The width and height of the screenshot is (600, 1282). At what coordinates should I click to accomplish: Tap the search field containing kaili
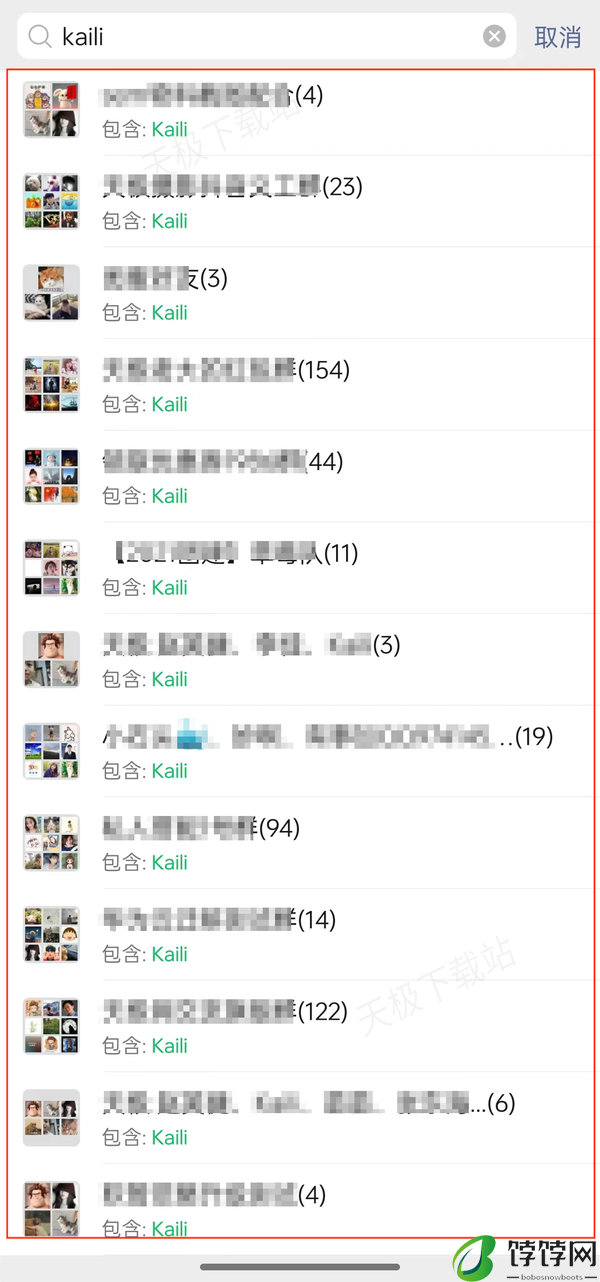(x=260, y=37)
